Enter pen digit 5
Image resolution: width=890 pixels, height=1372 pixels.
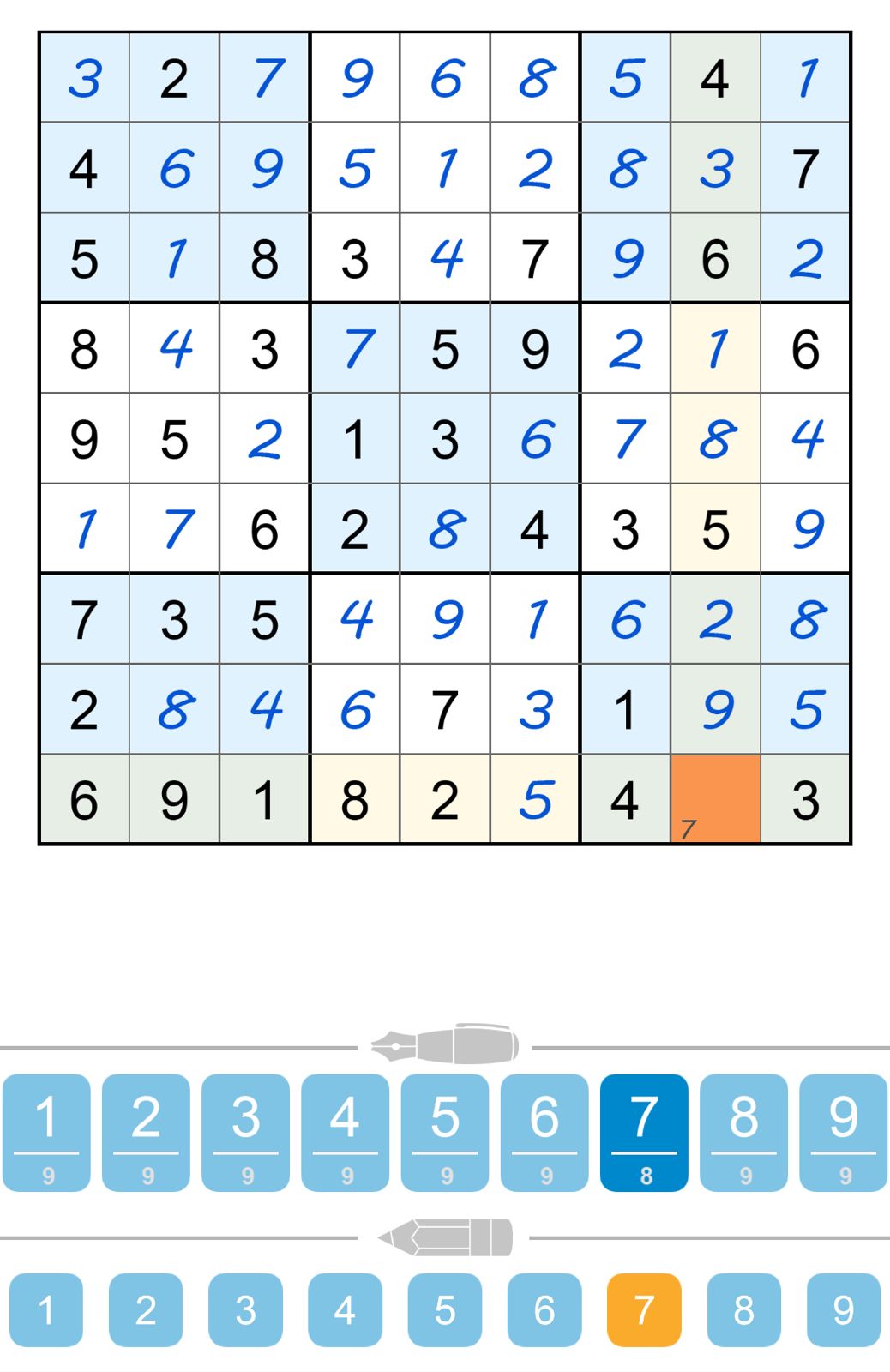tap(445, 1132)
